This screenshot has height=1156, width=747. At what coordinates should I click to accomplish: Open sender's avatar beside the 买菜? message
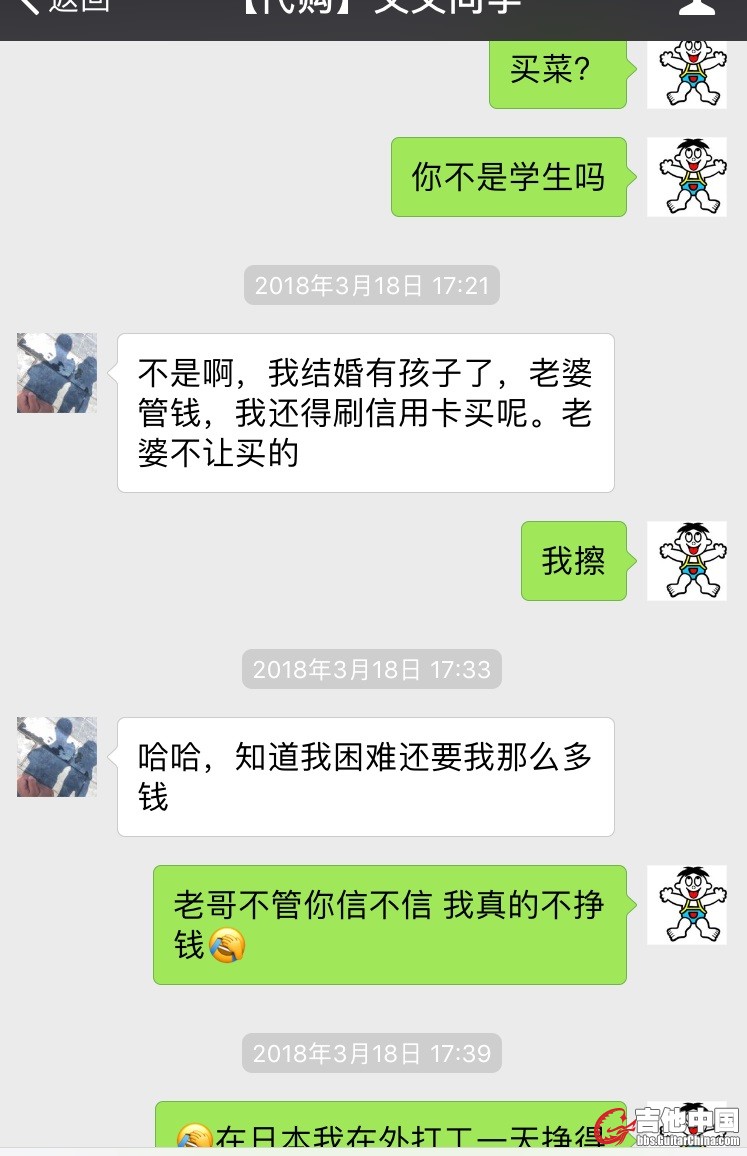click(x=687, y=73)
